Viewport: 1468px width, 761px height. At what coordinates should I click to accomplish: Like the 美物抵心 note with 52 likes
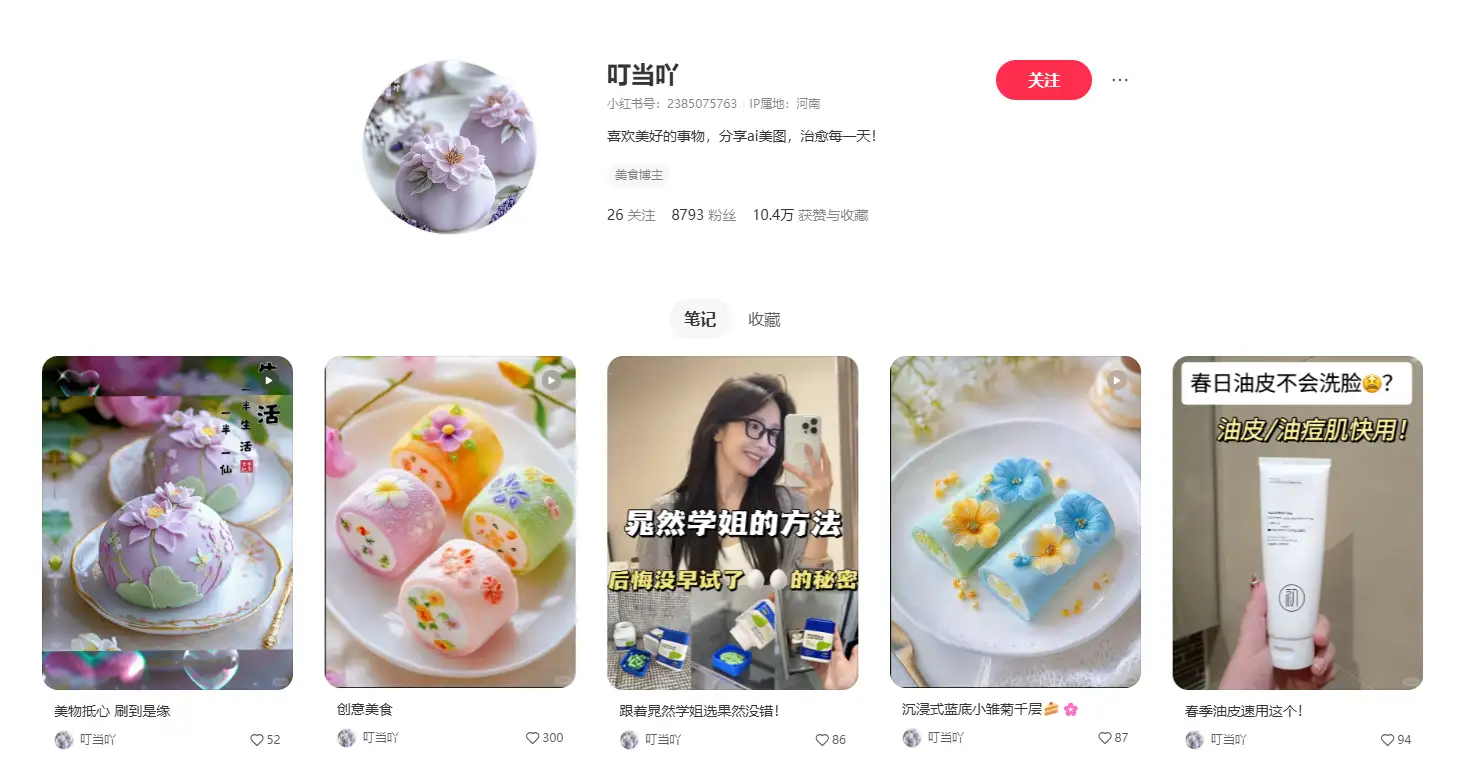pos(257,740)
